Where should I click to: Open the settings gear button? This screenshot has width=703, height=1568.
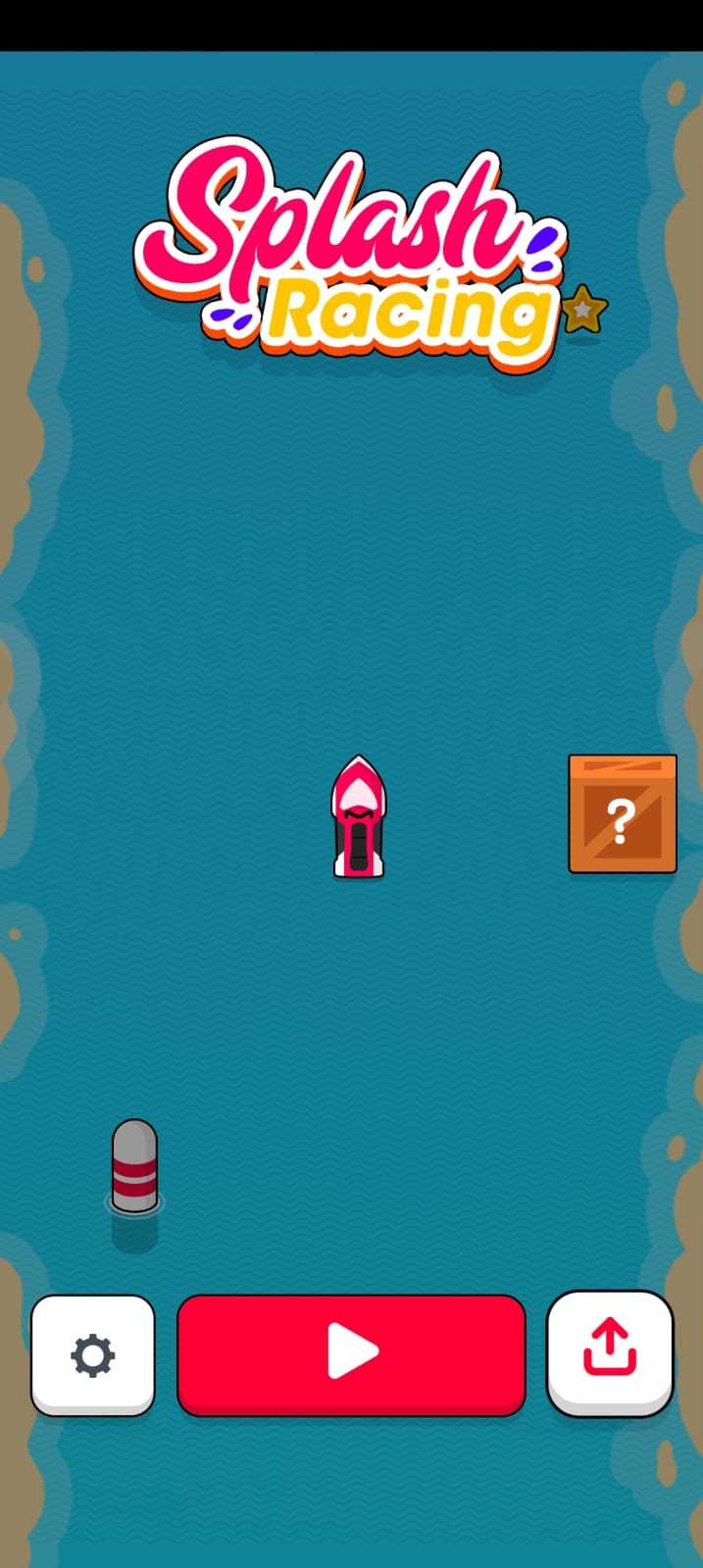[x=93, y=1355]
